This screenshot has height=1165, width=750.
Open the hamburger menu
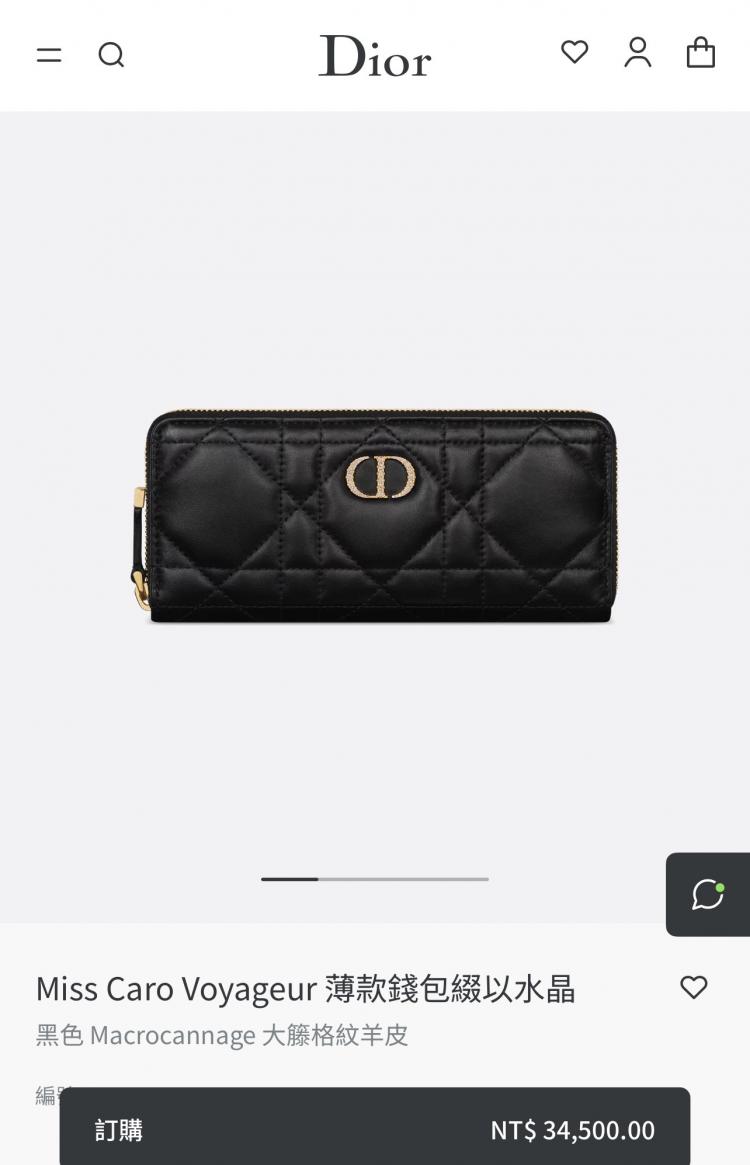coord(49,55)
